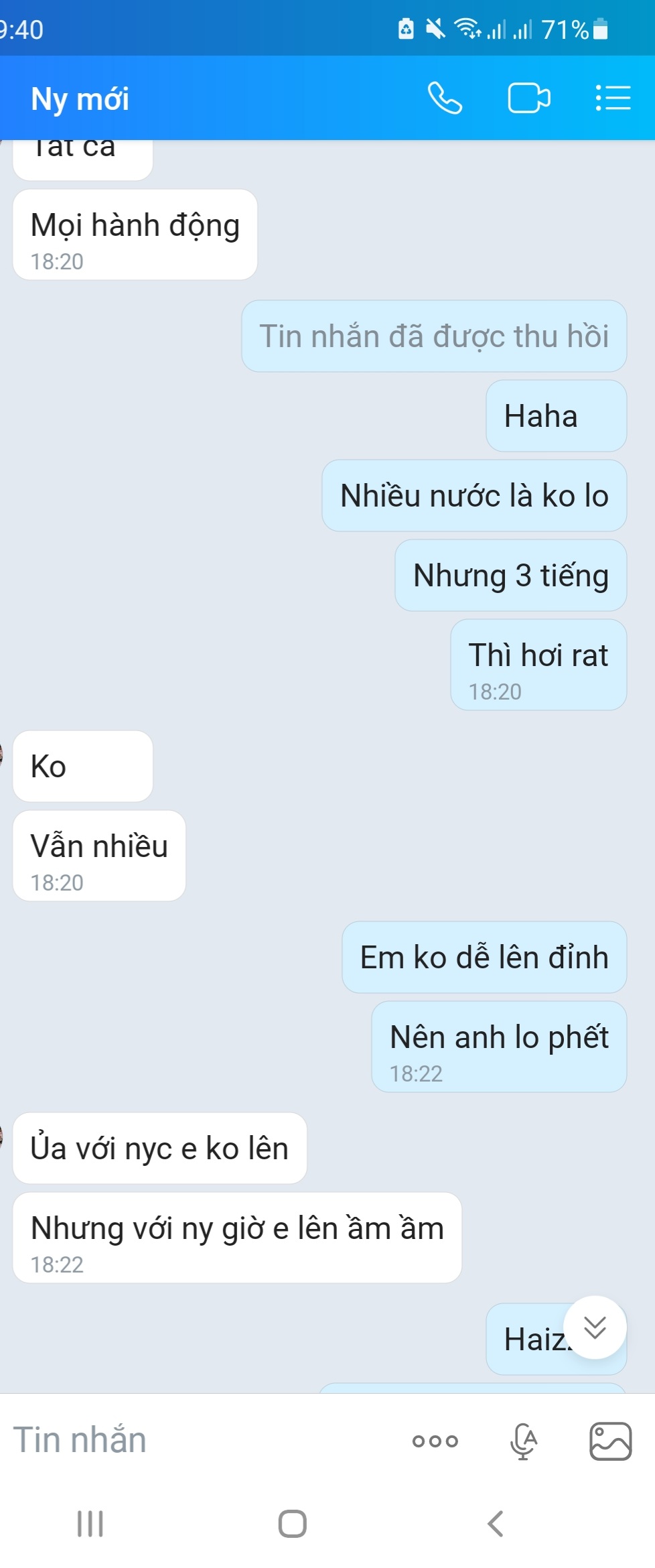Open the photo gallery picker
This screenshot has height=1568, width=655.
click(610, 1441)
